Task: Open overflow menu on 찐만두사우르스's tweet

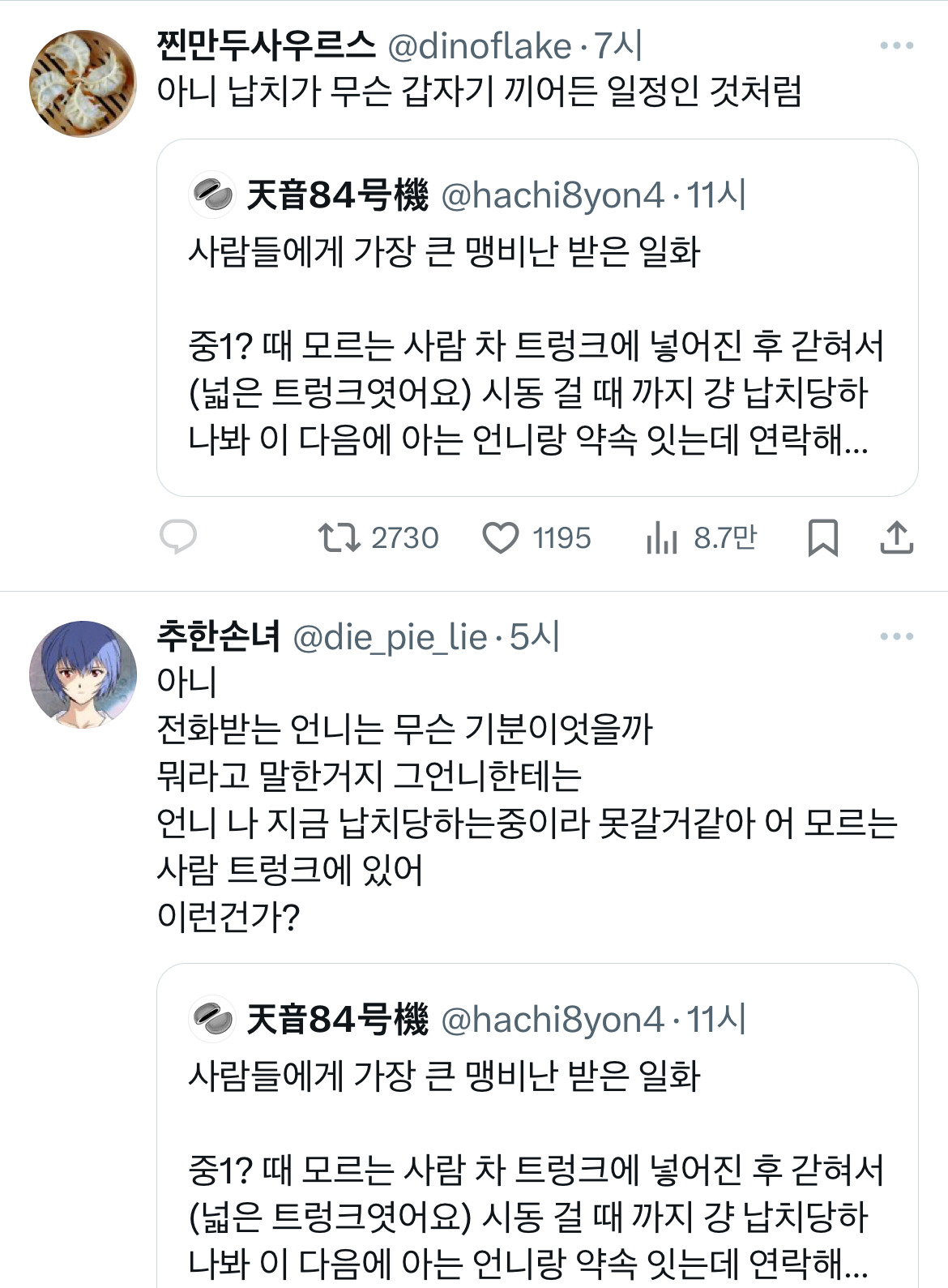Action: 896,46
